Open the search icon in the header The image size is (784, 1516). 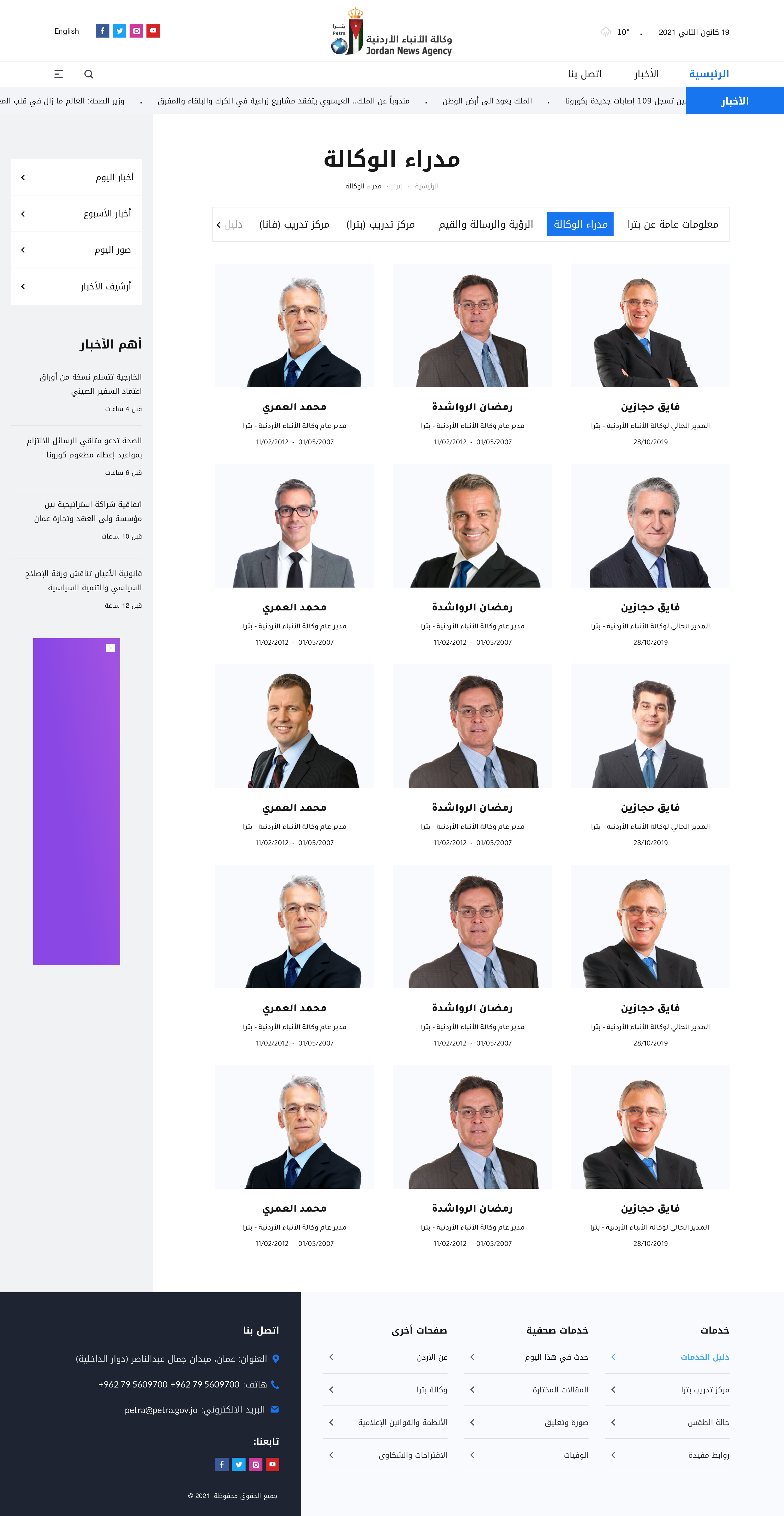pyautogui.click(x=89, y=74)
